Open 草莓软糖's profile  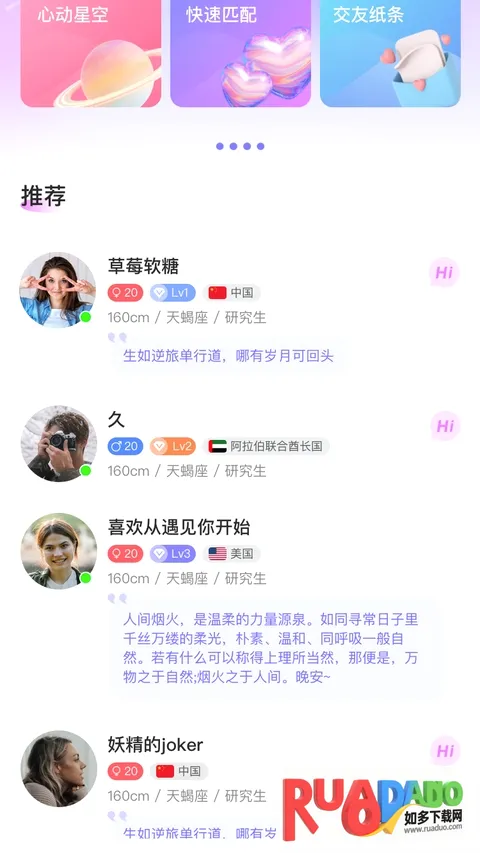pos(58,289)
